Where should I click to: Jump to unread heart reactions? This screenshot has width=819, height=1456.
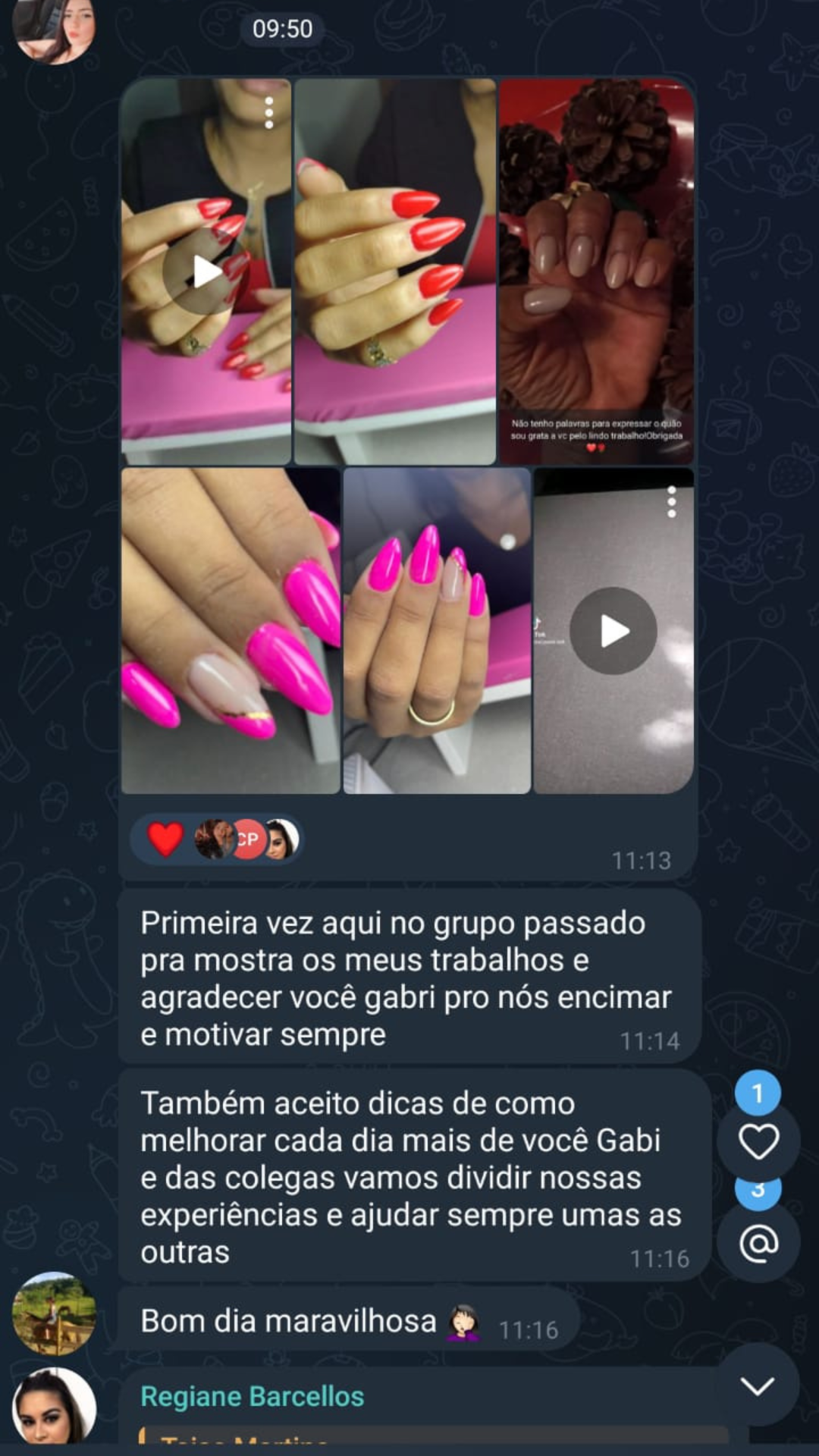[758, 1142]
